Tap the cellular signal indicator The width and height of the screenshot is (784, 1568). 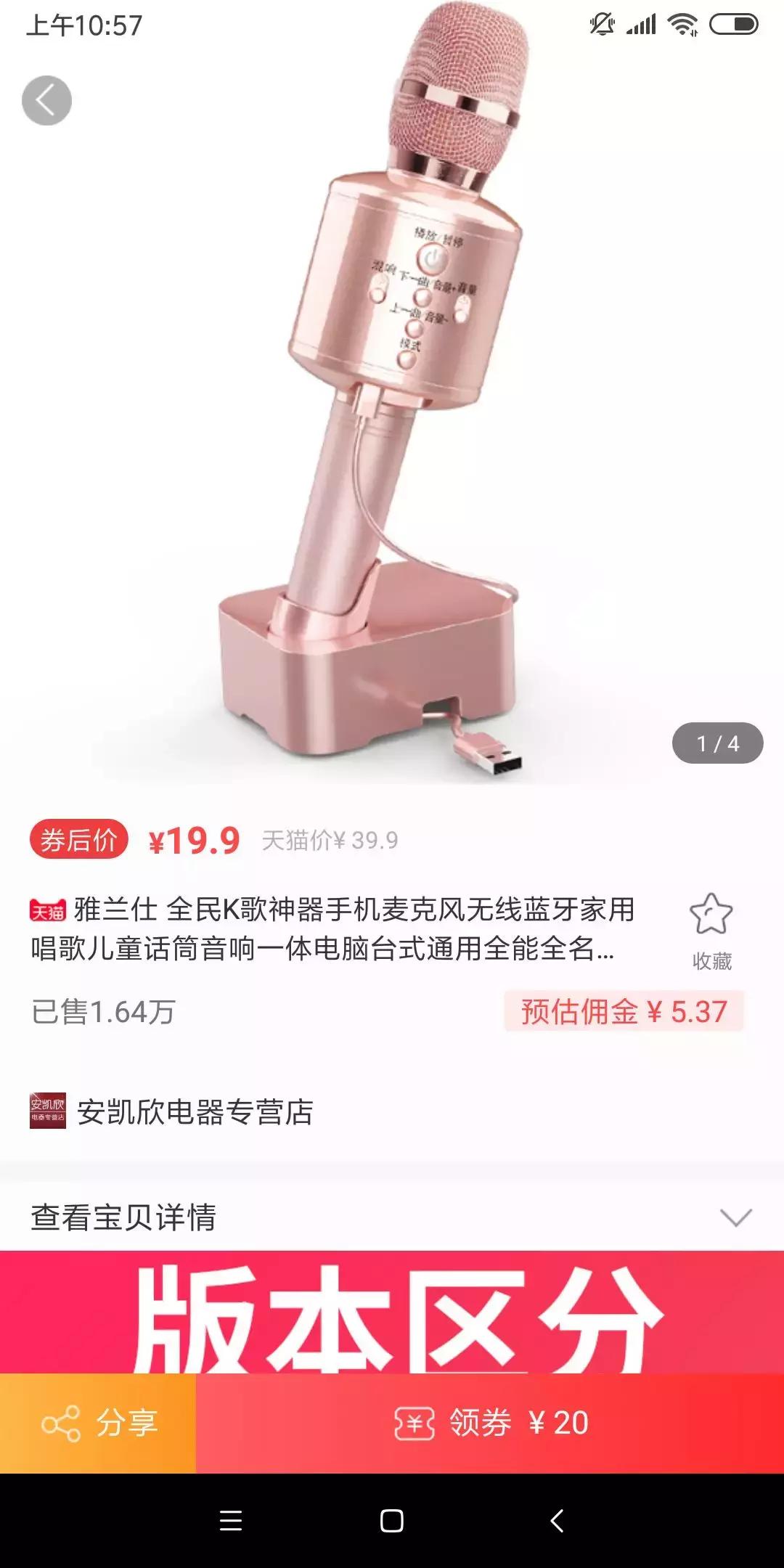point(642,23)
